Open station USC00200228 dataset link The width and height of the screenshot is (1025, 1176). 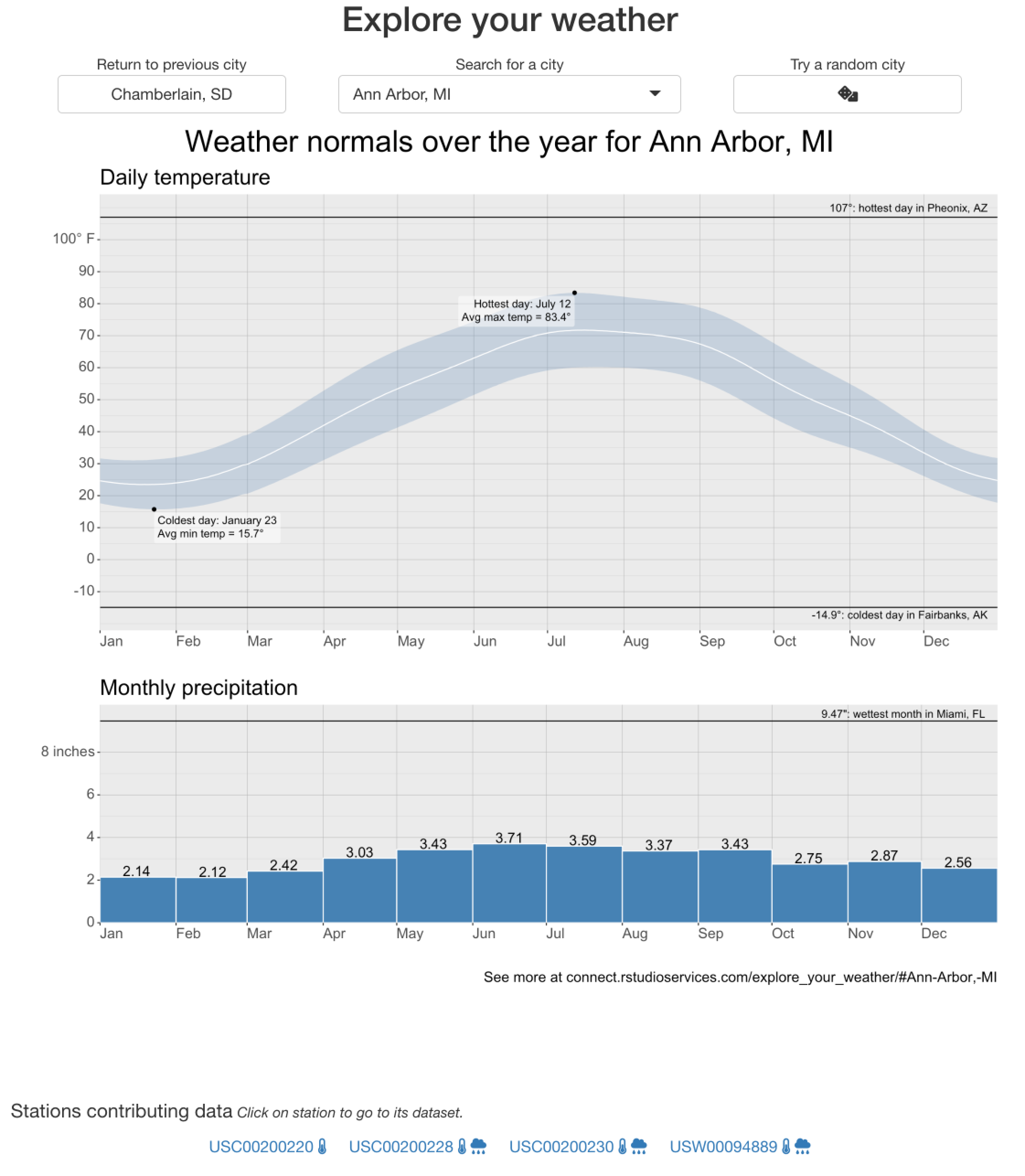click(401, 1147)
